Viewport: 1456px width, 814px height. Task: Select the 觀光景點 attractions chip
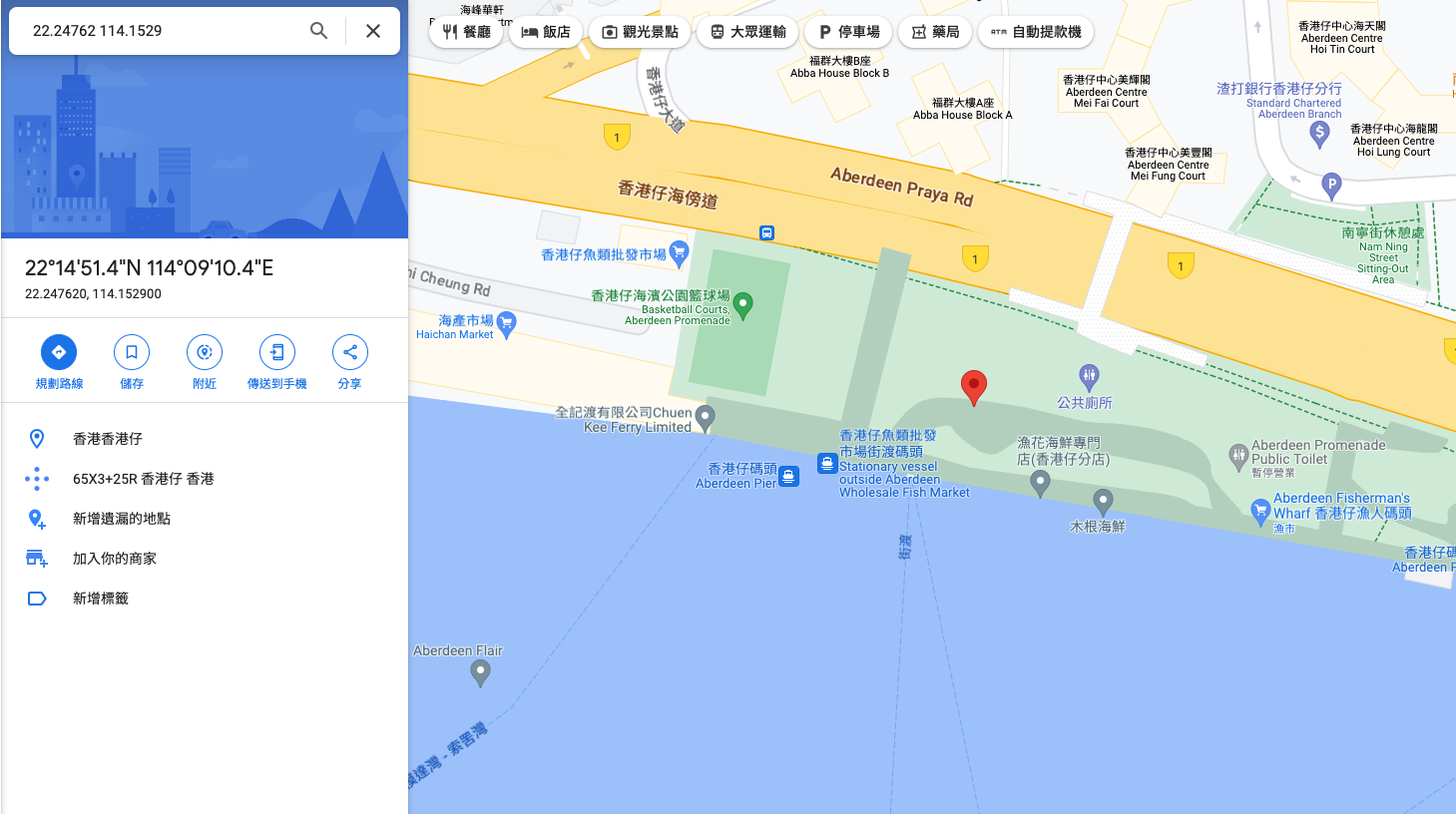[x=639, y=32]
